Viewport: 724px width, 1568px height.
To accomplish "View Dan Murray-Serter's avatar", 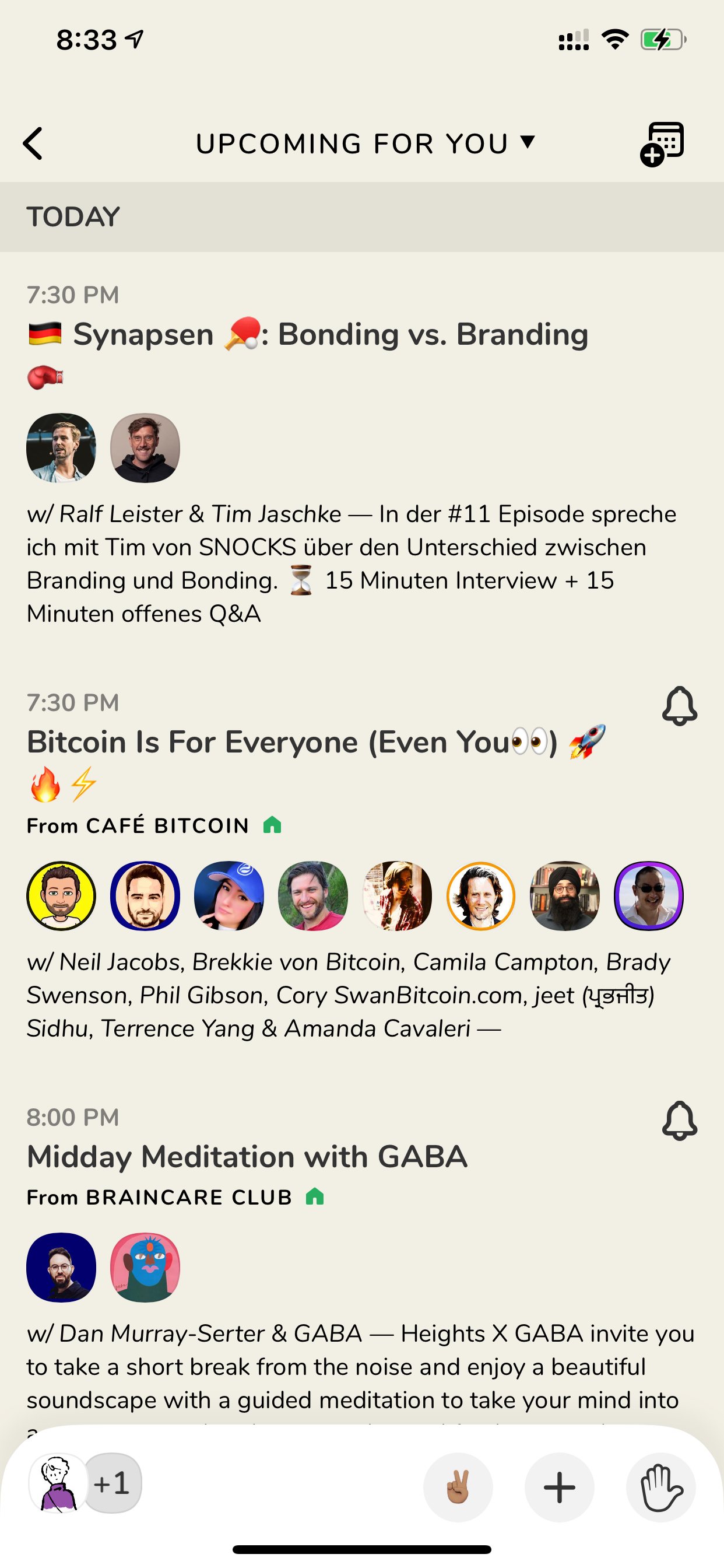I will (x=61, y=1268).
